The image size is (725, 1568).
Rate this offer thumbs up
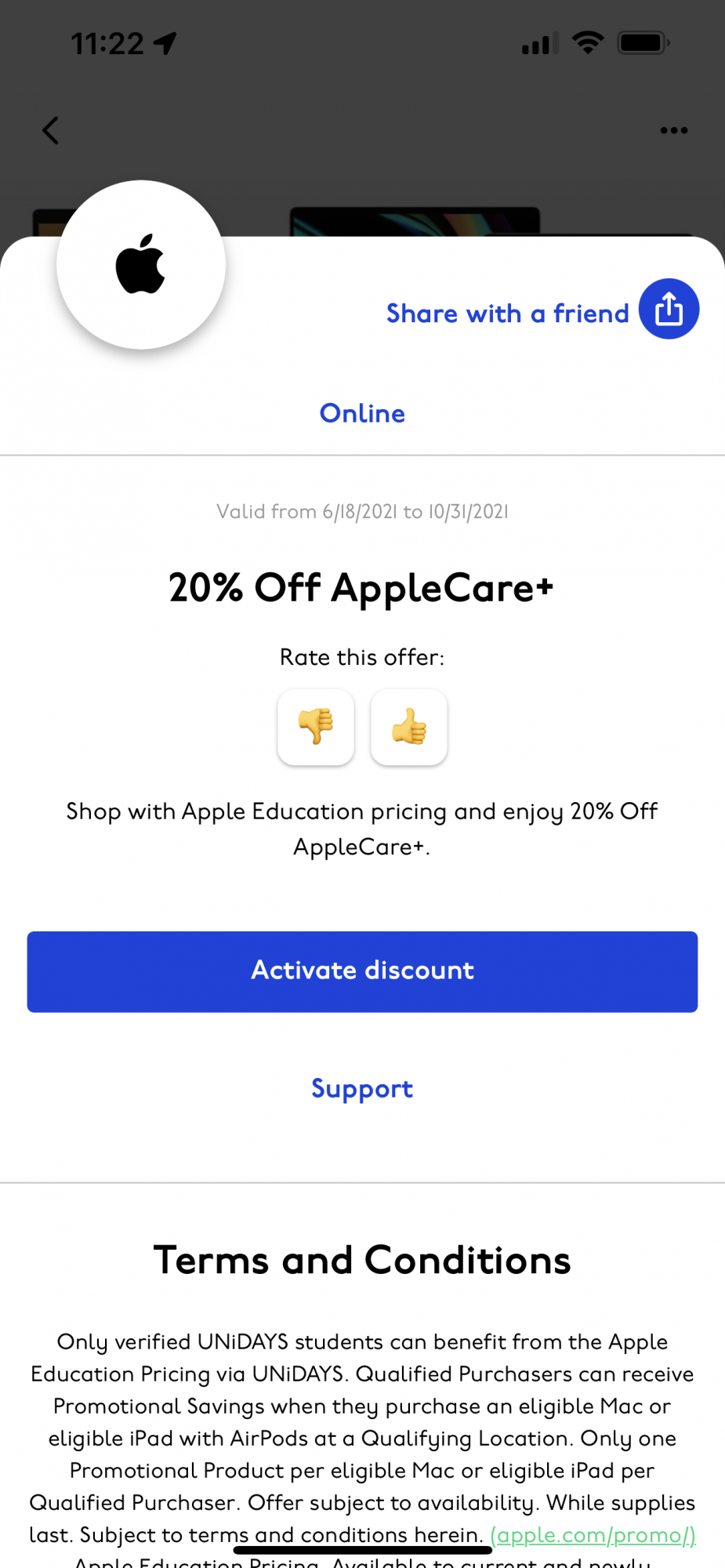click(x=409, y=727)
